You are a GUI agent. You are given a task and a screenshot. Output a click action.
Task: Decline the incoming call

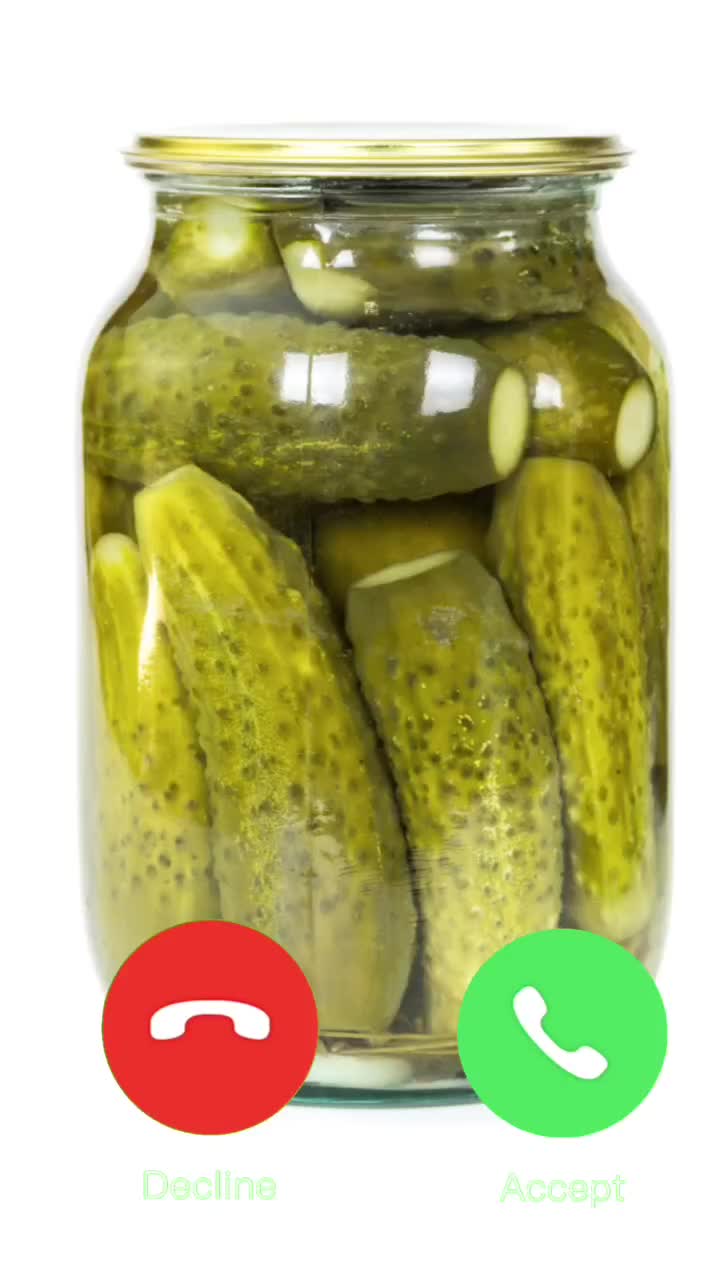click(210, 1027)
